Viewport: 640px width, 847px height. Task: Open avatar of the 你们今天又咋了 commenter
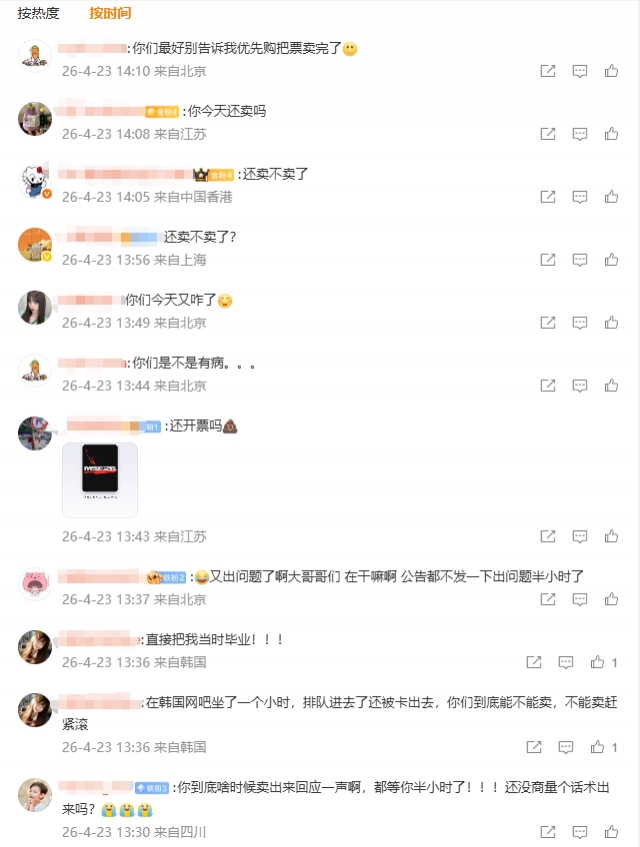(35, 307)
